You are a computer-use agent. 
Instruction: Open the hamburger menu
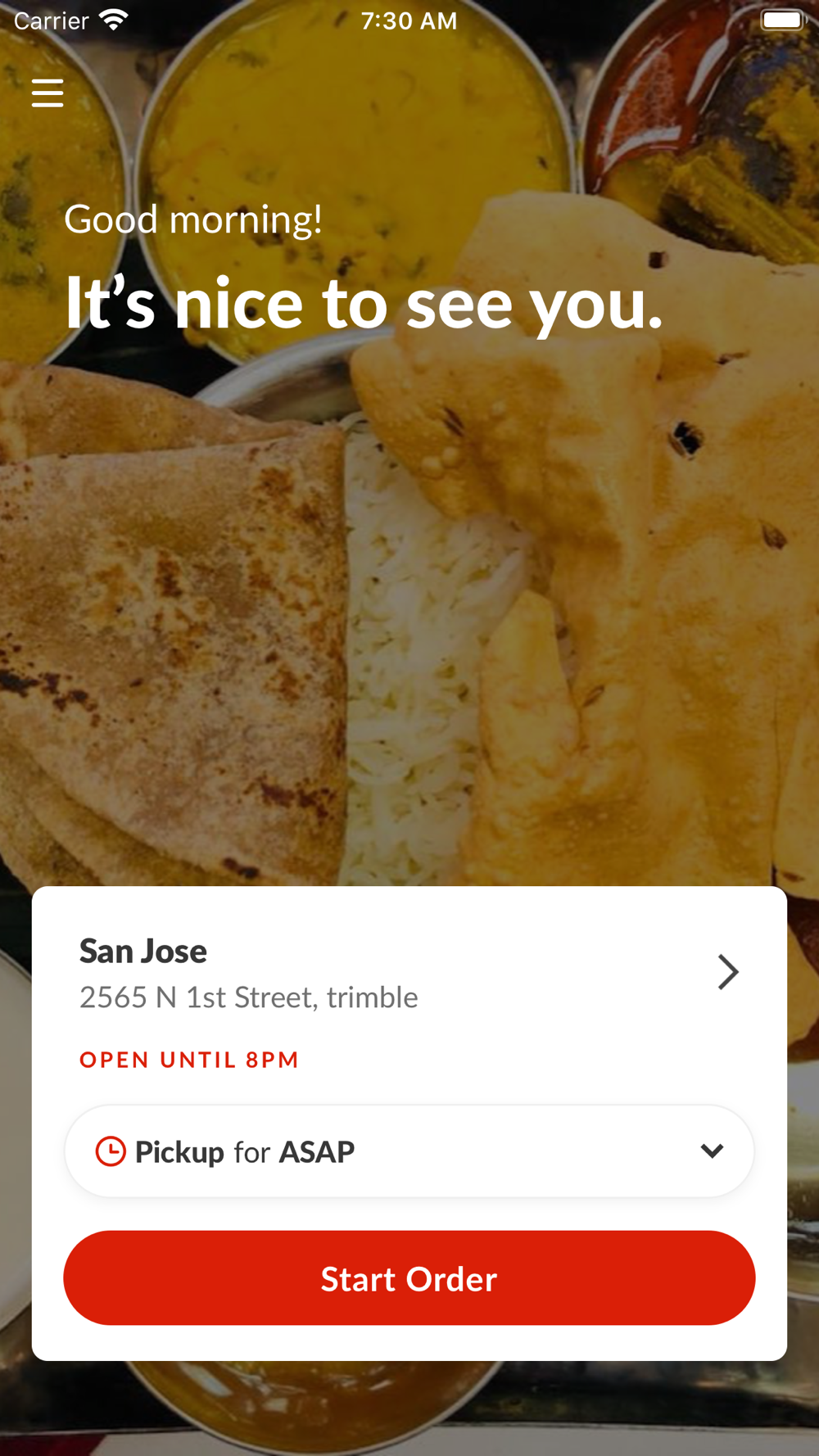coord(48,93)
